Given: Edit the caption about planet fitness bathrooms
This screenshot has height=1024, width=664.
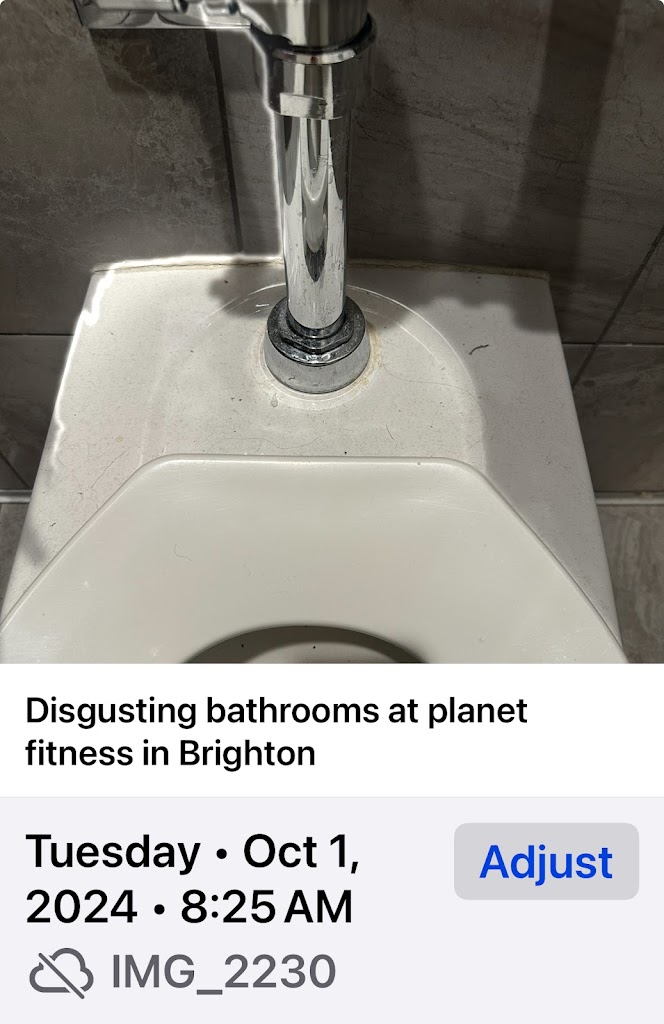Looking at the screenshot, I should coord(276,732).
